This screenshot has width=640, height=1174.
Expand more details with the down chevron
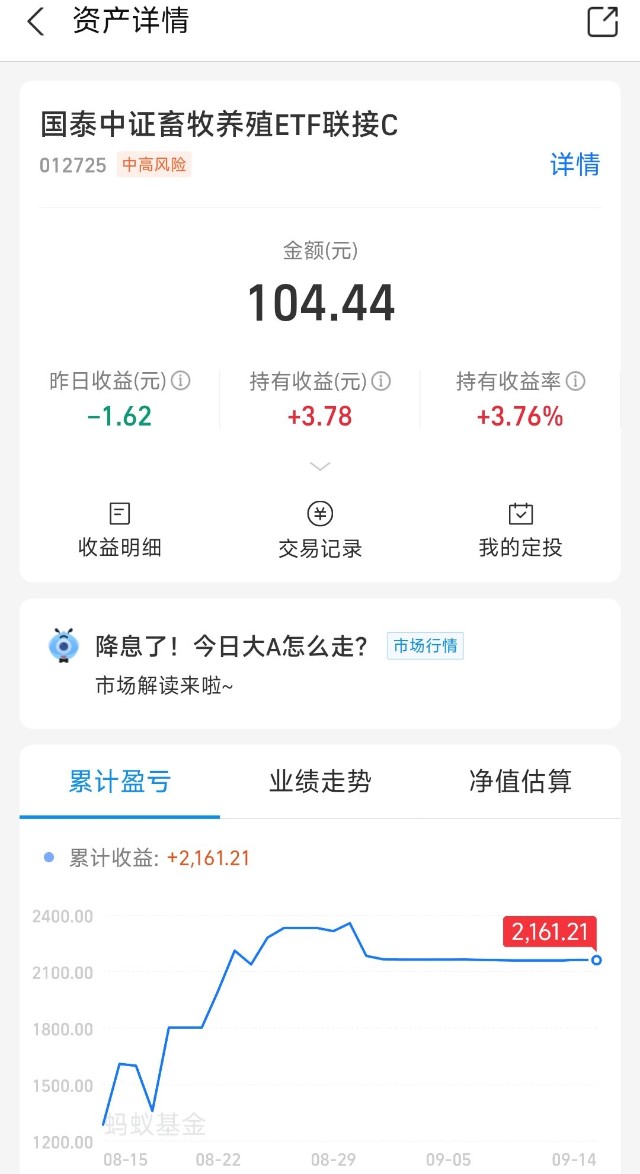coord(320,466)
